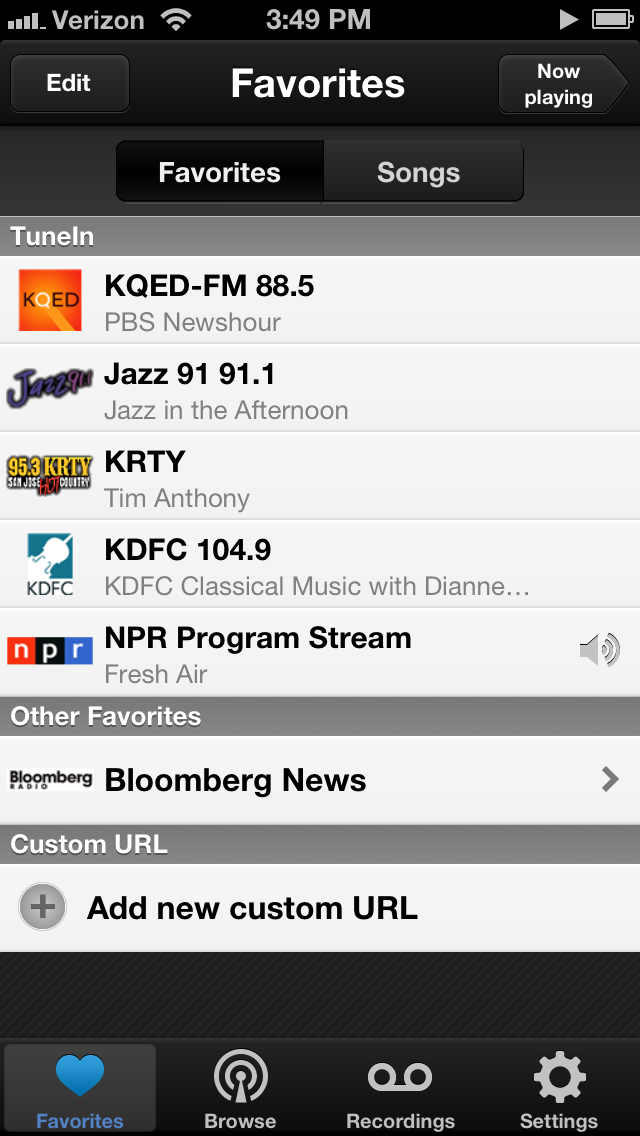
Task: Play KDFC 104.9 classical station
Action: pos(320,565)
